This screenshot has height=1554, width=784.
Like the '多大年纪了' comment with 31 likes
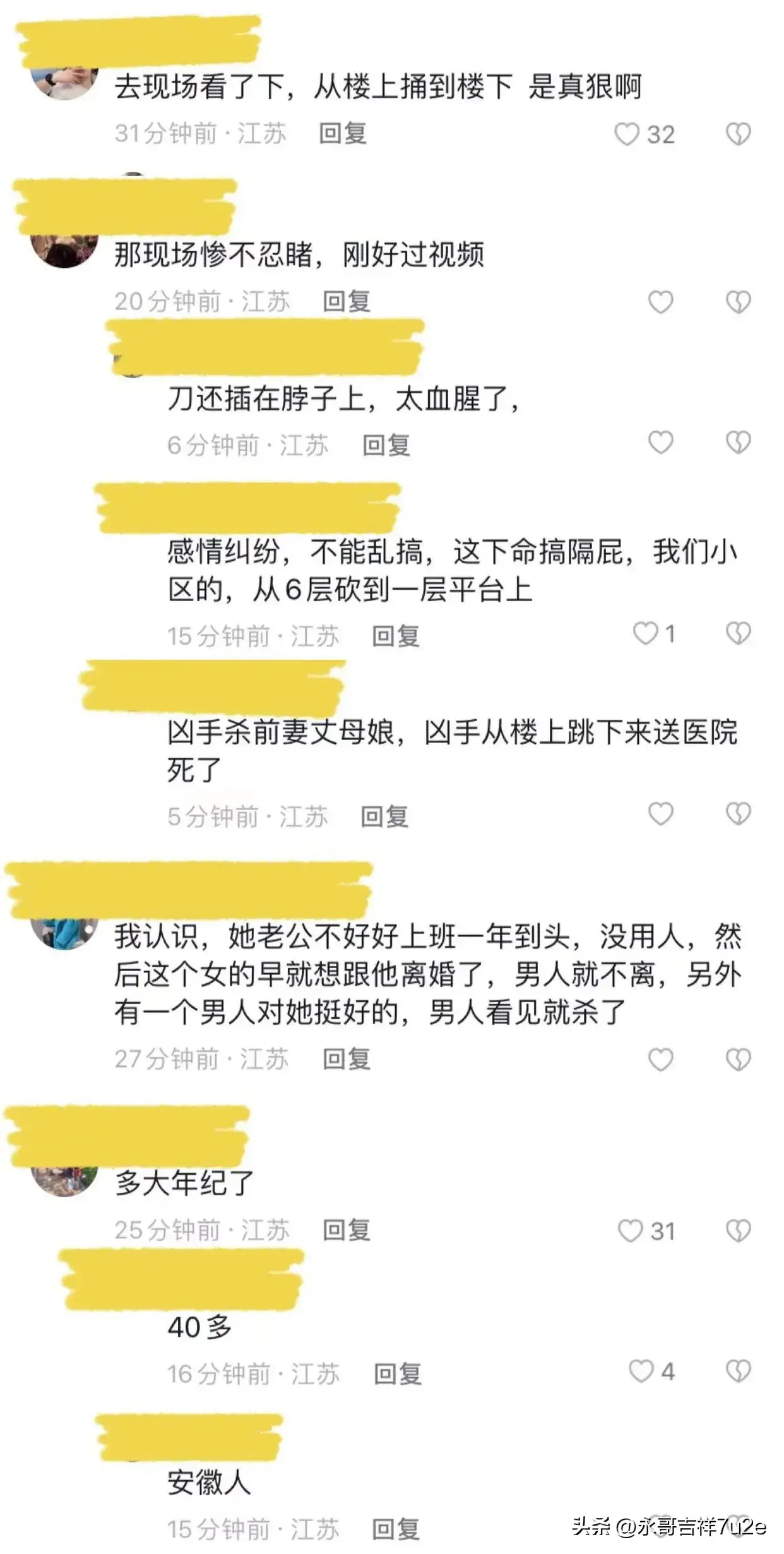tap(630, 1231)
